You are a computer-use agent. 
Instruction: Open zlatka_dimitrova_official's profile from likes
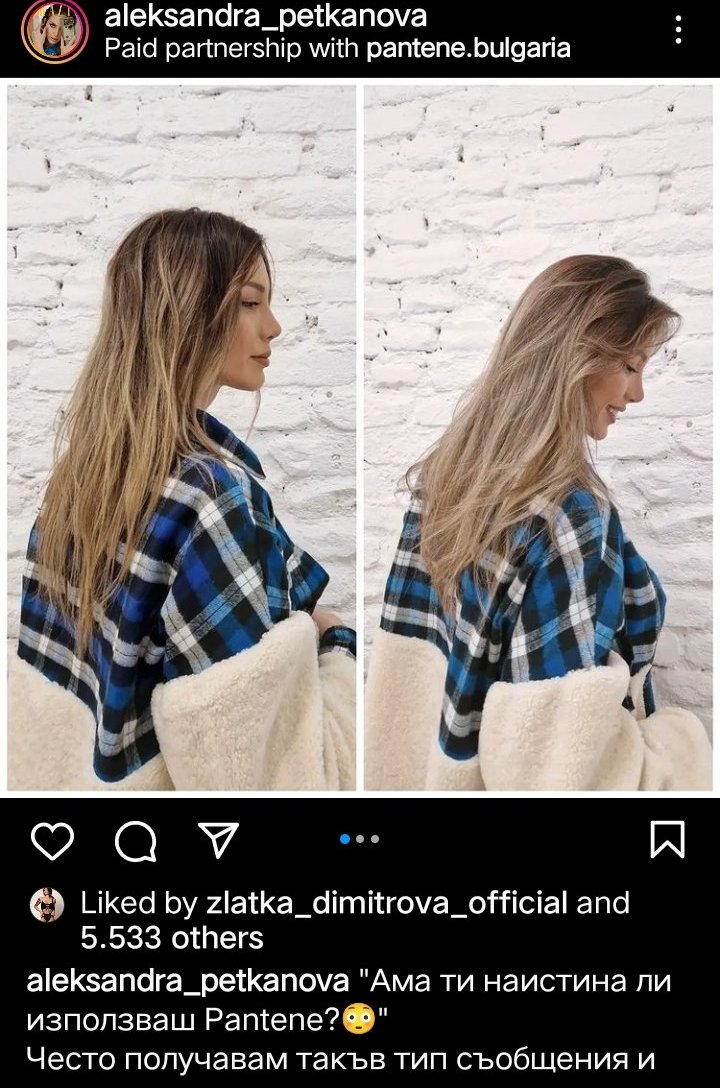tap(387, 903)
